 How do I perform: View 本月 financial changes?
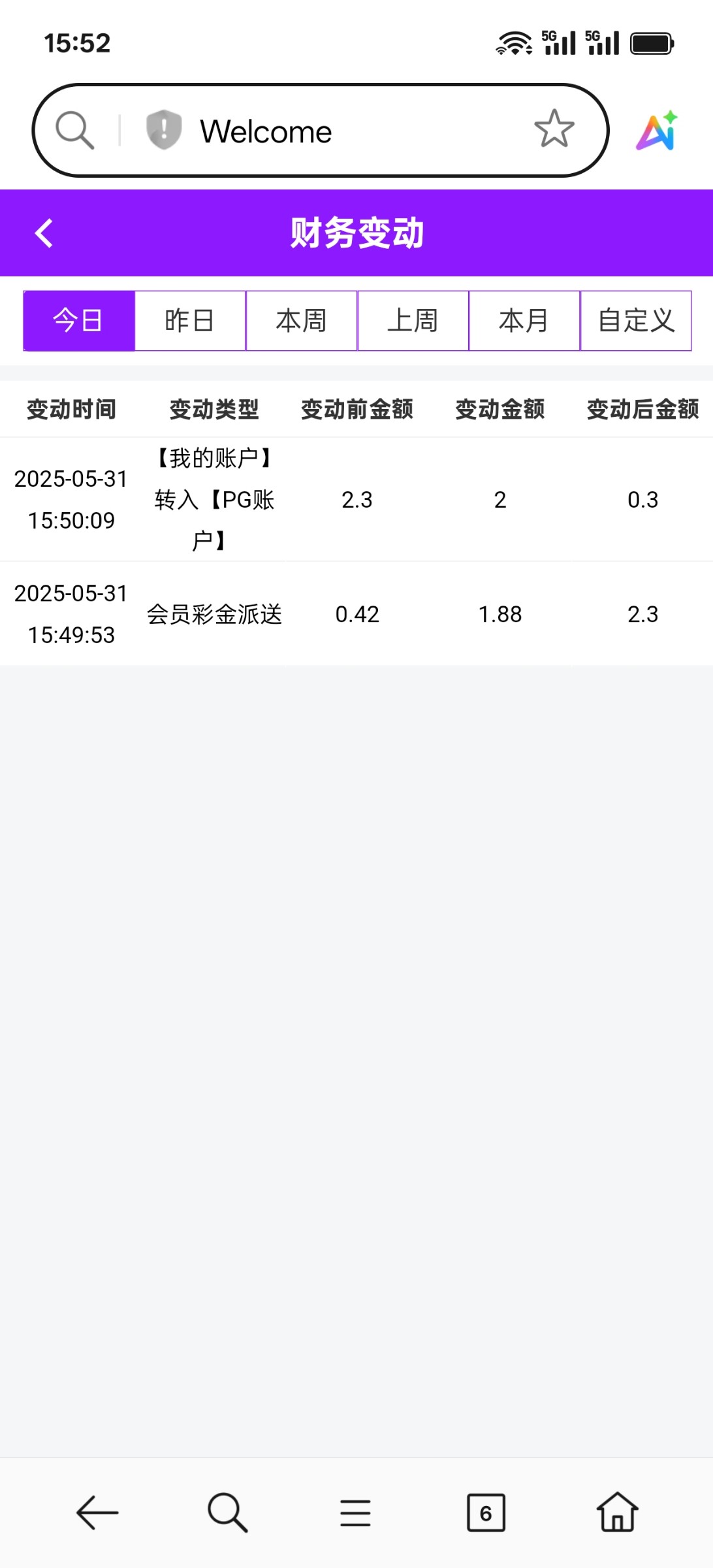click(x=524, y=321)
